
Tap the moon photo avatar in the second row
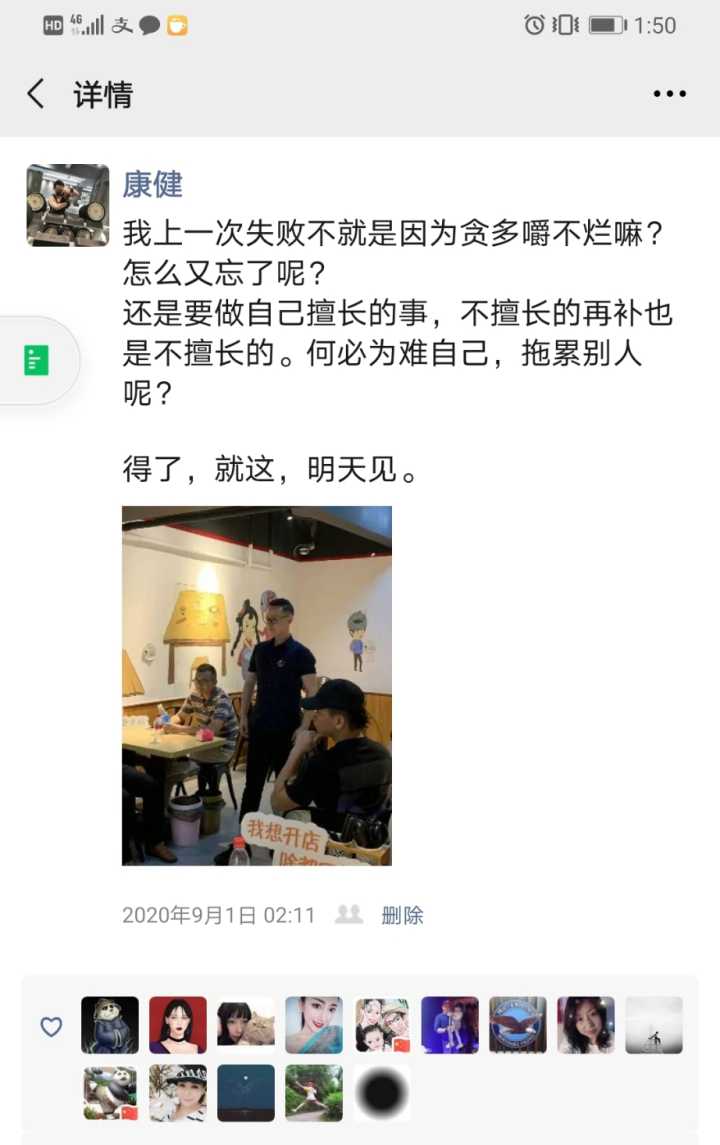245,1094
